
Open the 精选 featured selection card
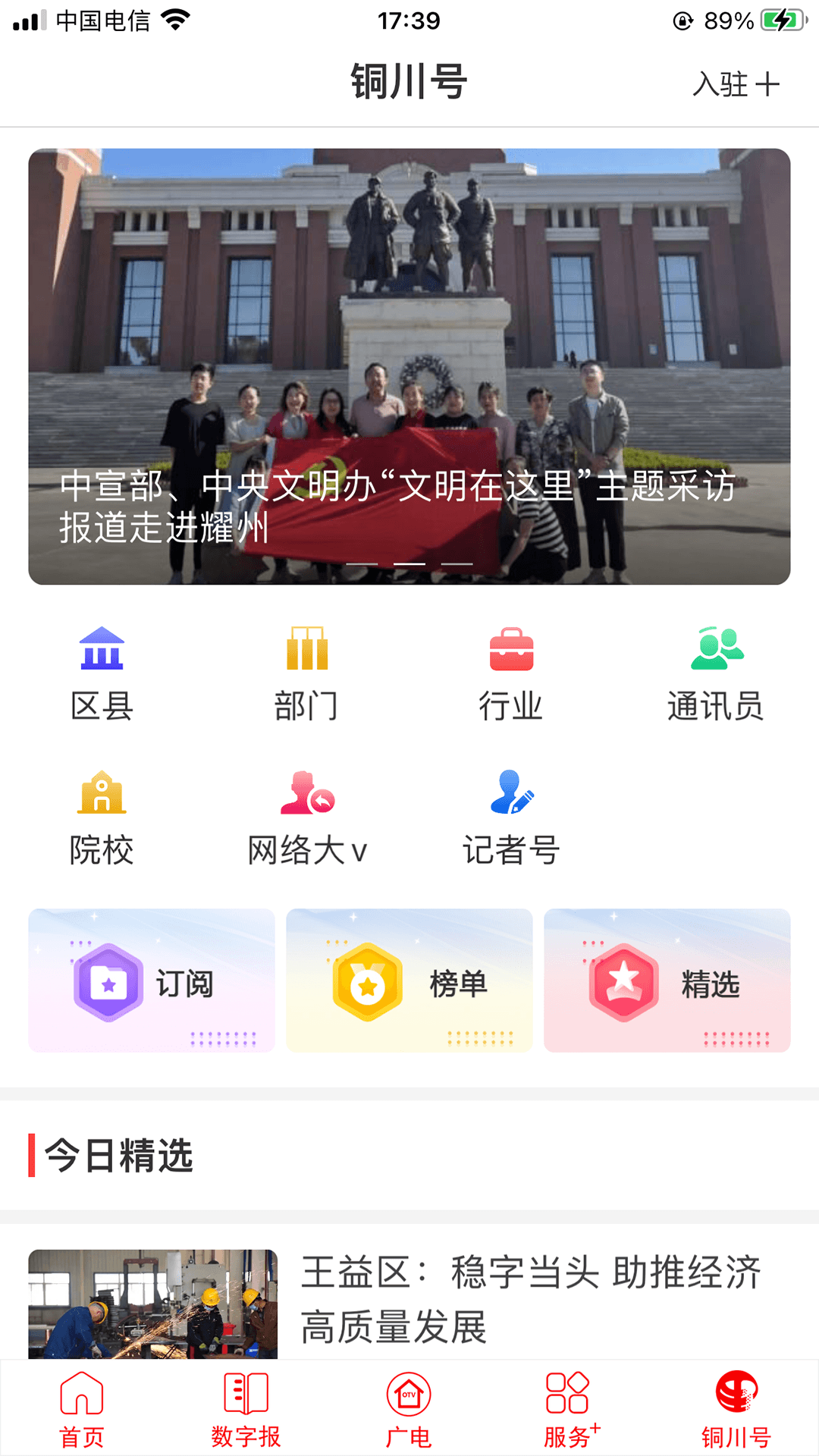[665, 980]
